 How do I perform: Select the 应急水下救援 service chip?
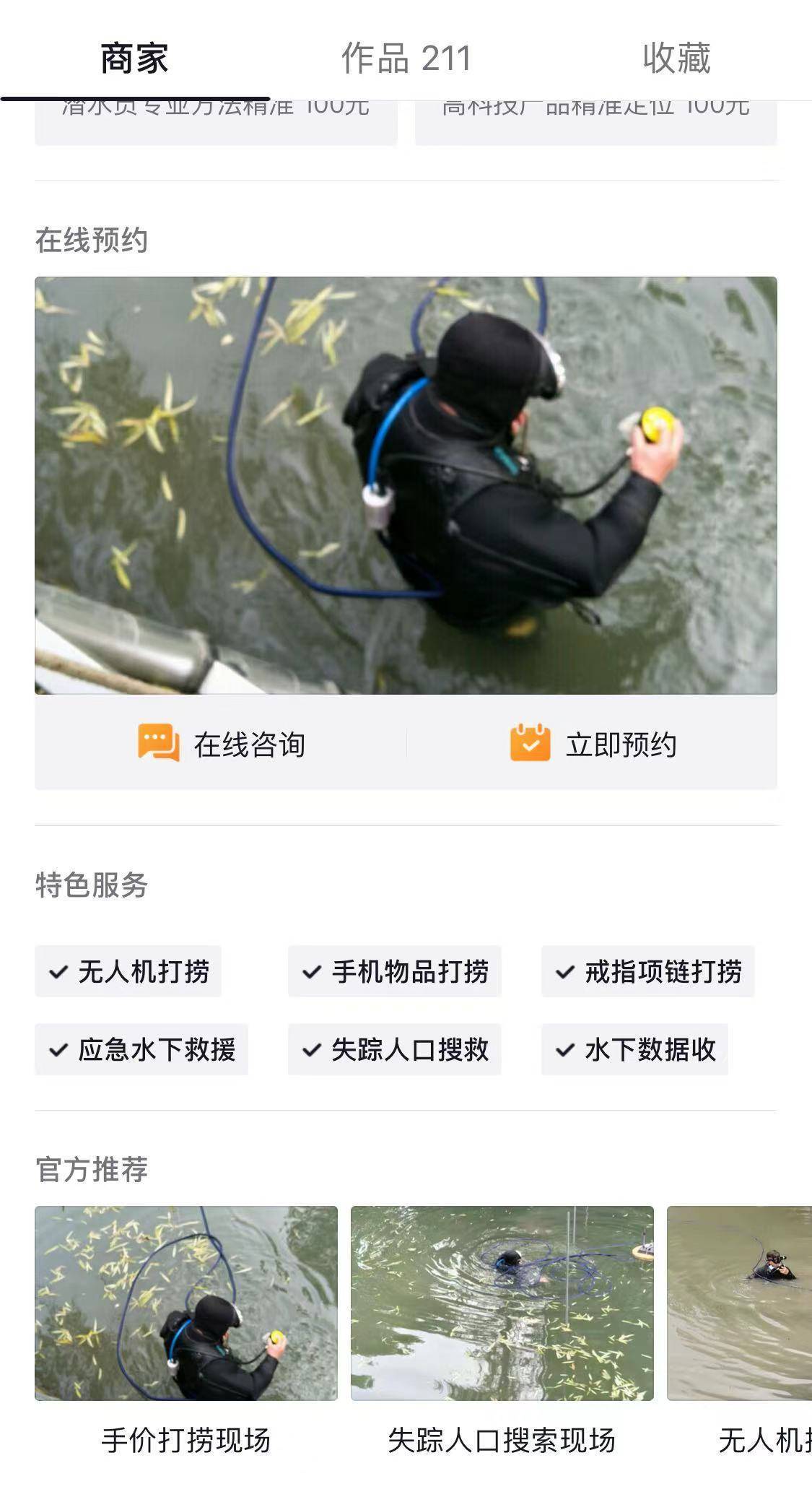coord(141,1049)
